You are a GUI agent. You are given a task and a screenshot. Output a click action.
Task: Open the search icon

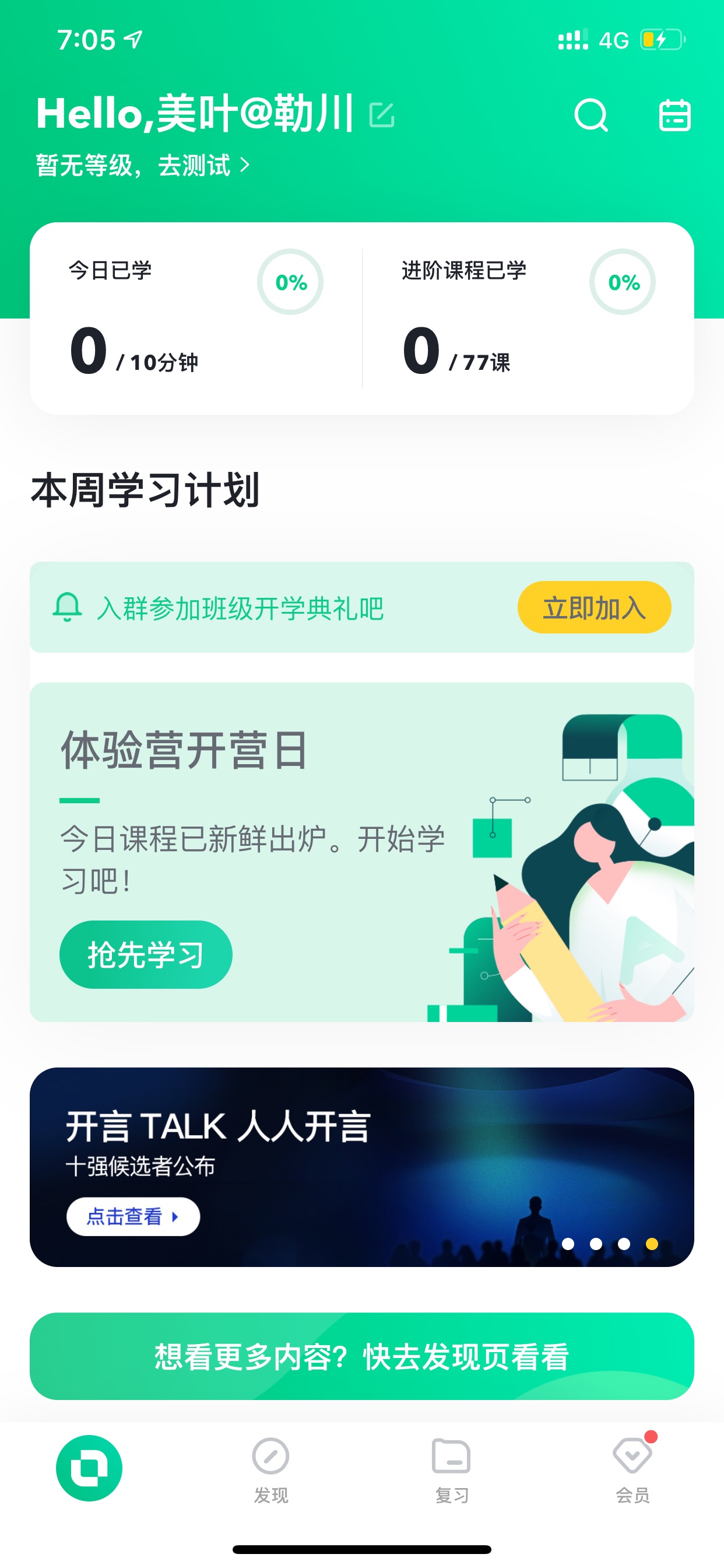(591, 114)
